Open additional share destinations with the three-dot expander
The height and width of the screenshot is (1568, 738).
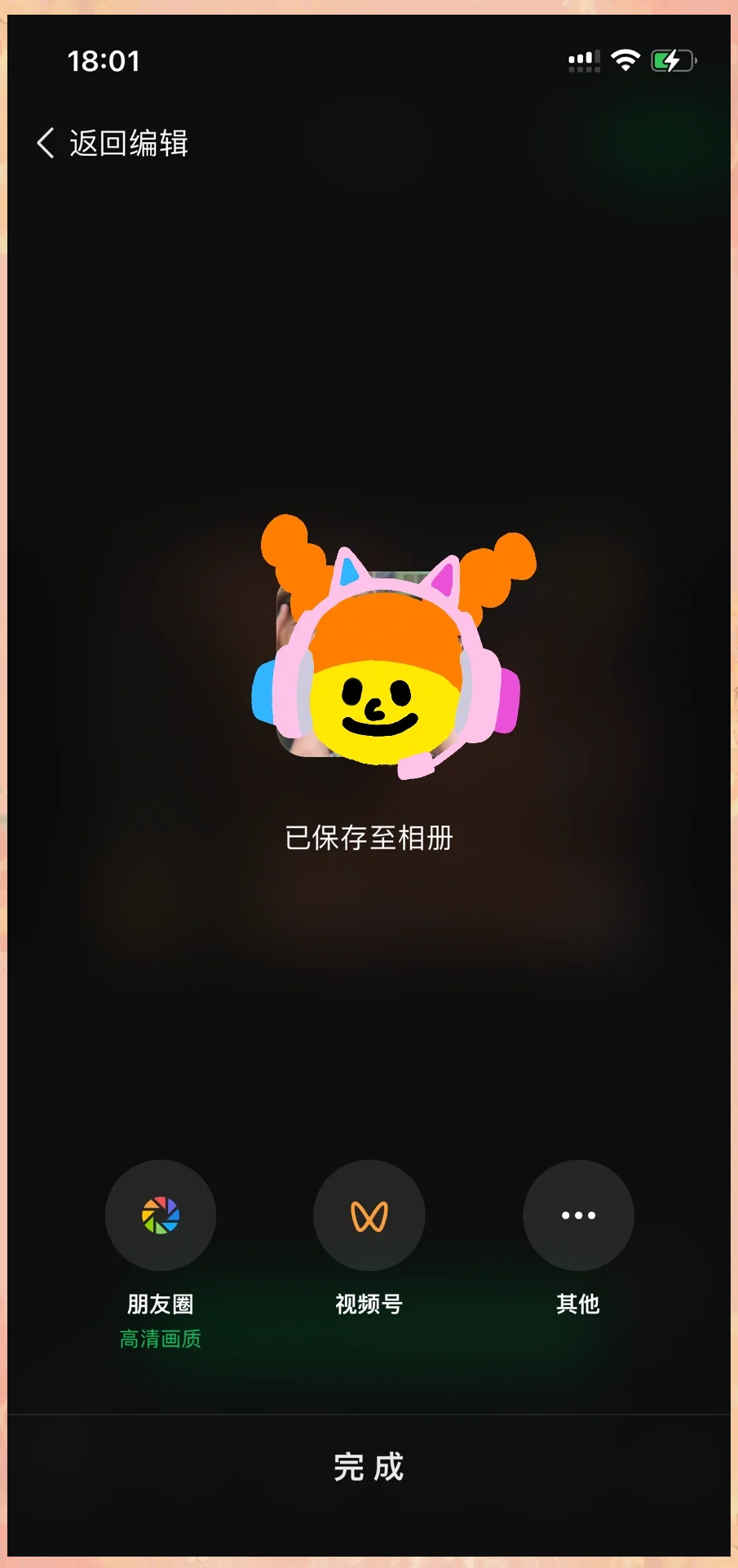pyautogui.click(x=577, y=1215)
